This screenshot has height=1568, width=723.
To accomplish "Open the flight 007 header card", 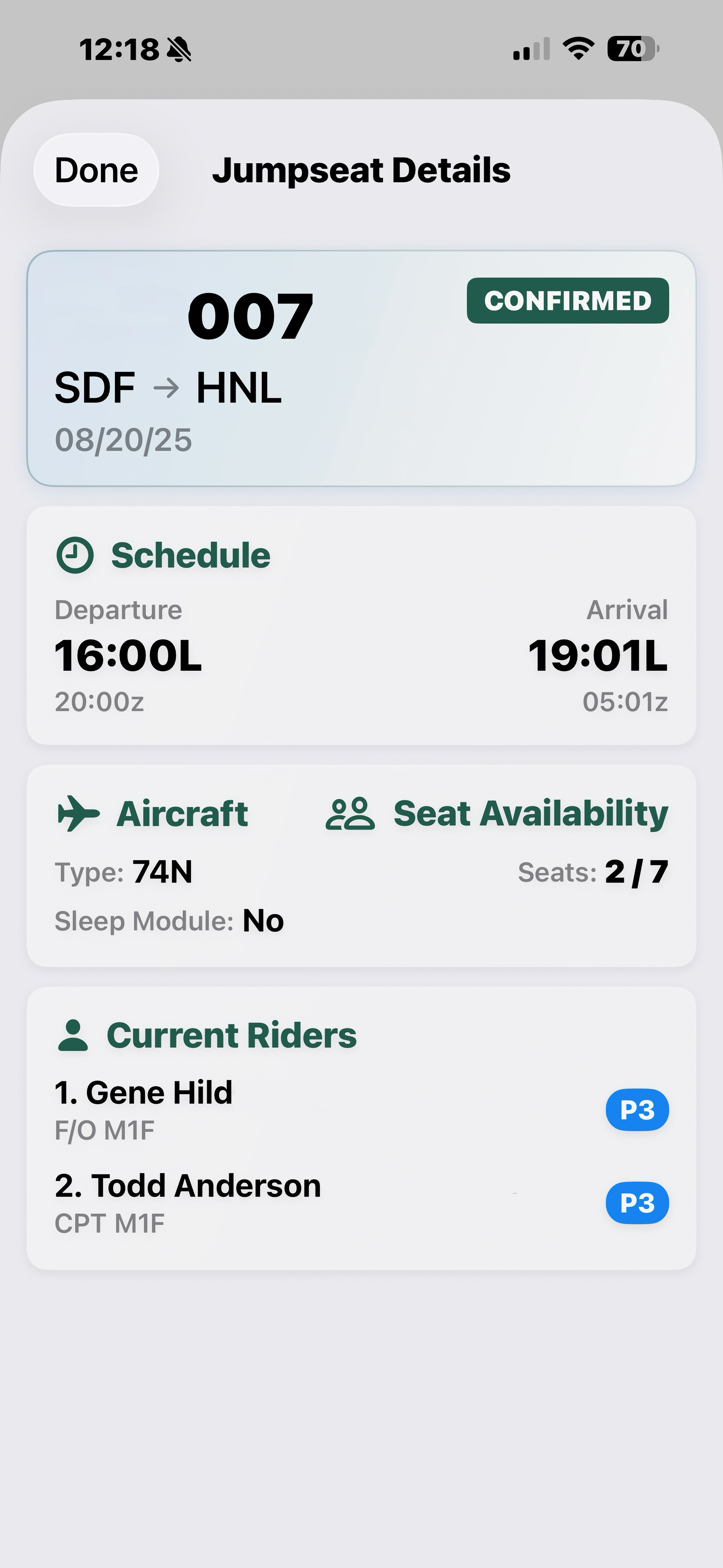I will click(x=362, y=365).
